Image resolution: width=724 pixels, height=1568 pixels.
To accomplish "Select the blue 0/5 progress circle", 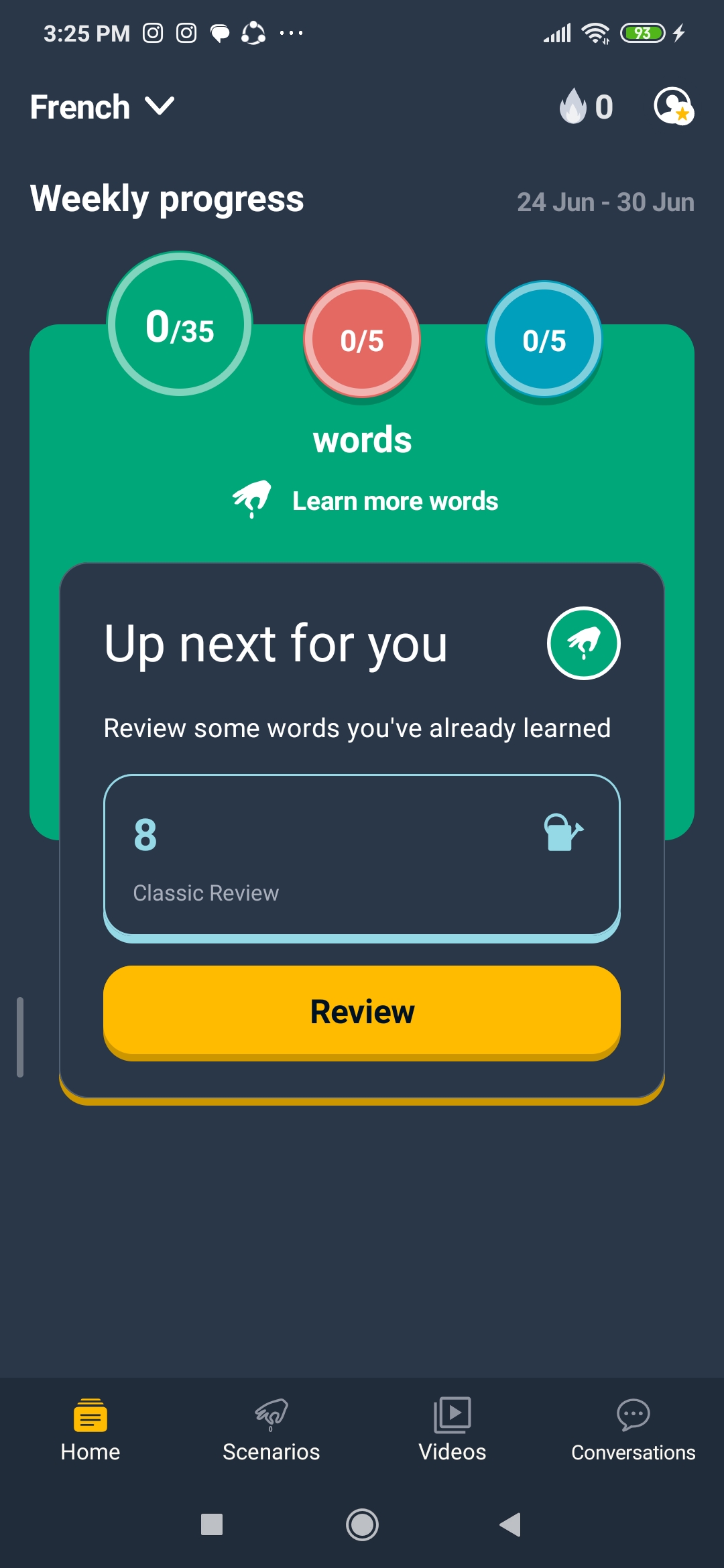I will click(544, 339).
